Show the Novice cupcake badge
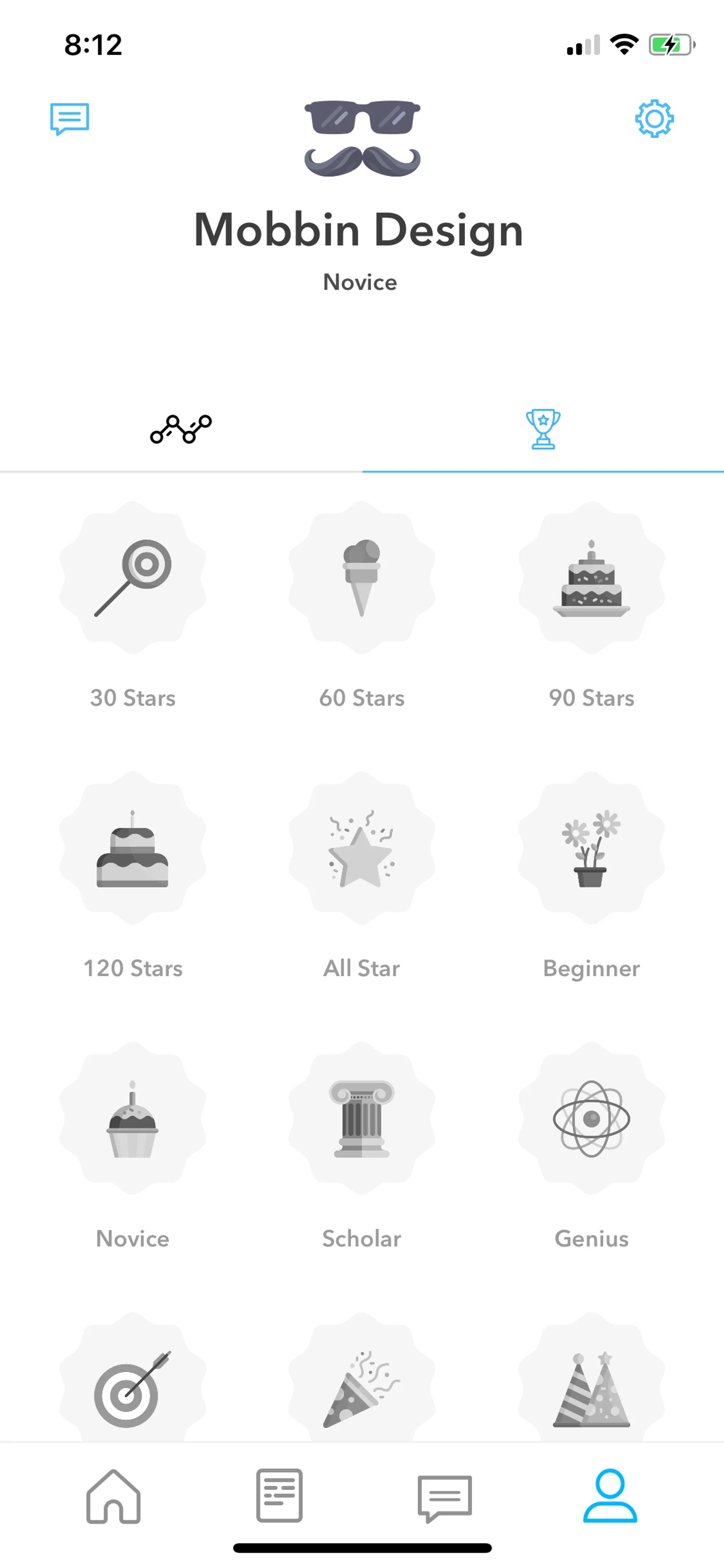 (x=133, y=1119)
